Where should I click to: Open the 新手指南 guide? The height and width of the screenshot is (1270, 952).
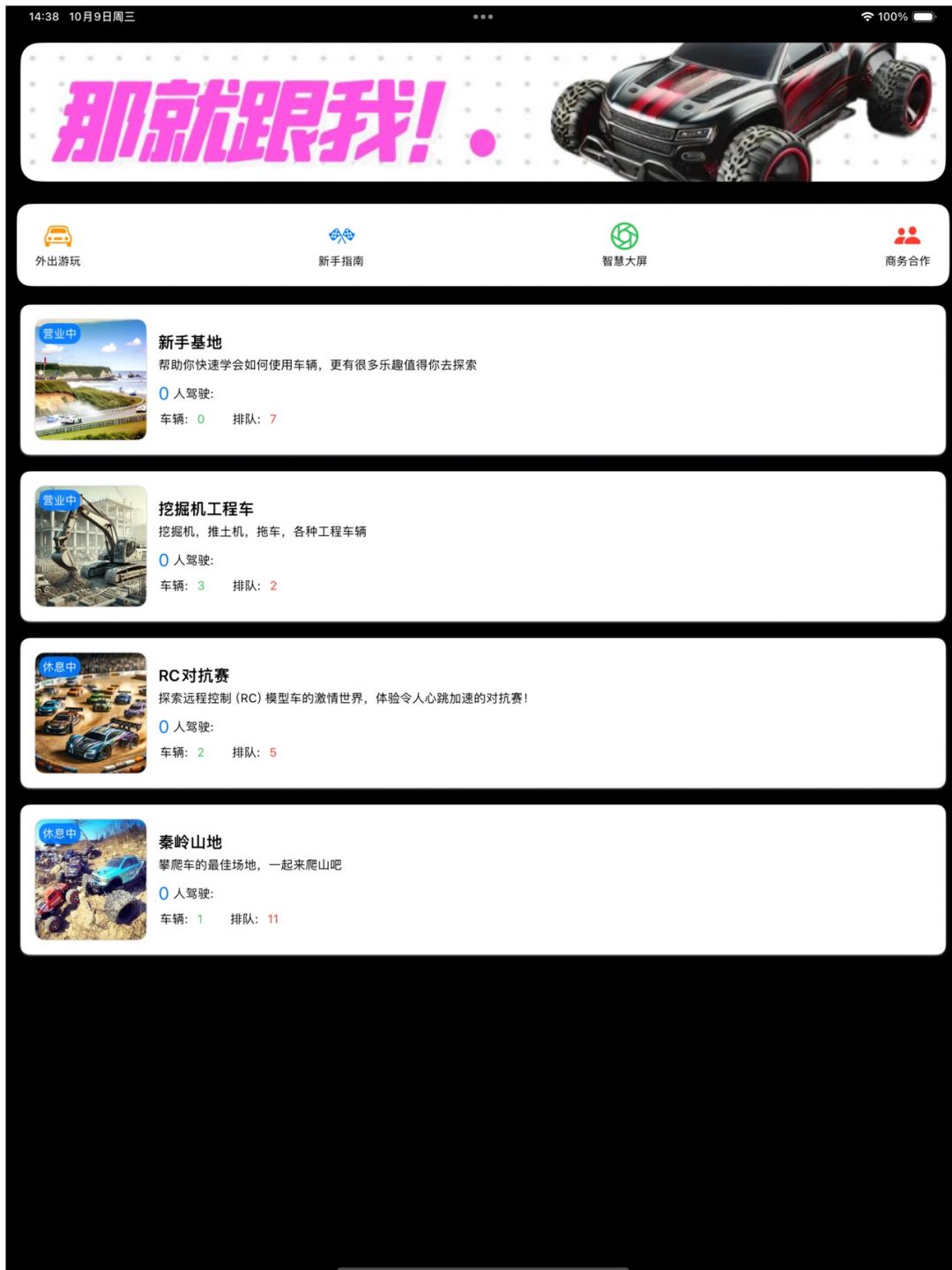point(341,245)
